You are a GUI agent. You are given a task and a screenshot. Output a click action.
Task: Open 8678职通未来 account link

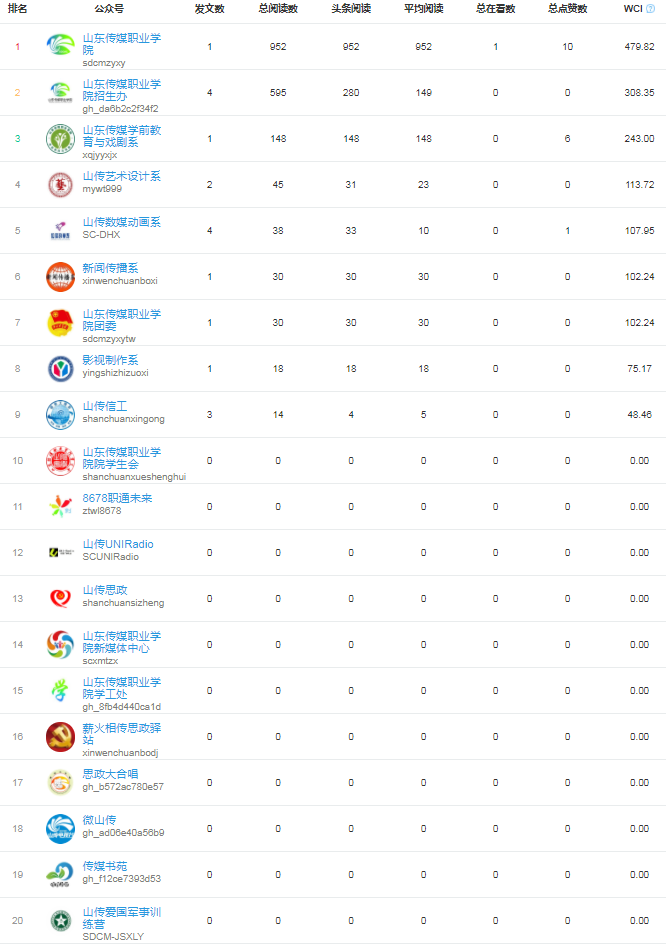point(117,498)
